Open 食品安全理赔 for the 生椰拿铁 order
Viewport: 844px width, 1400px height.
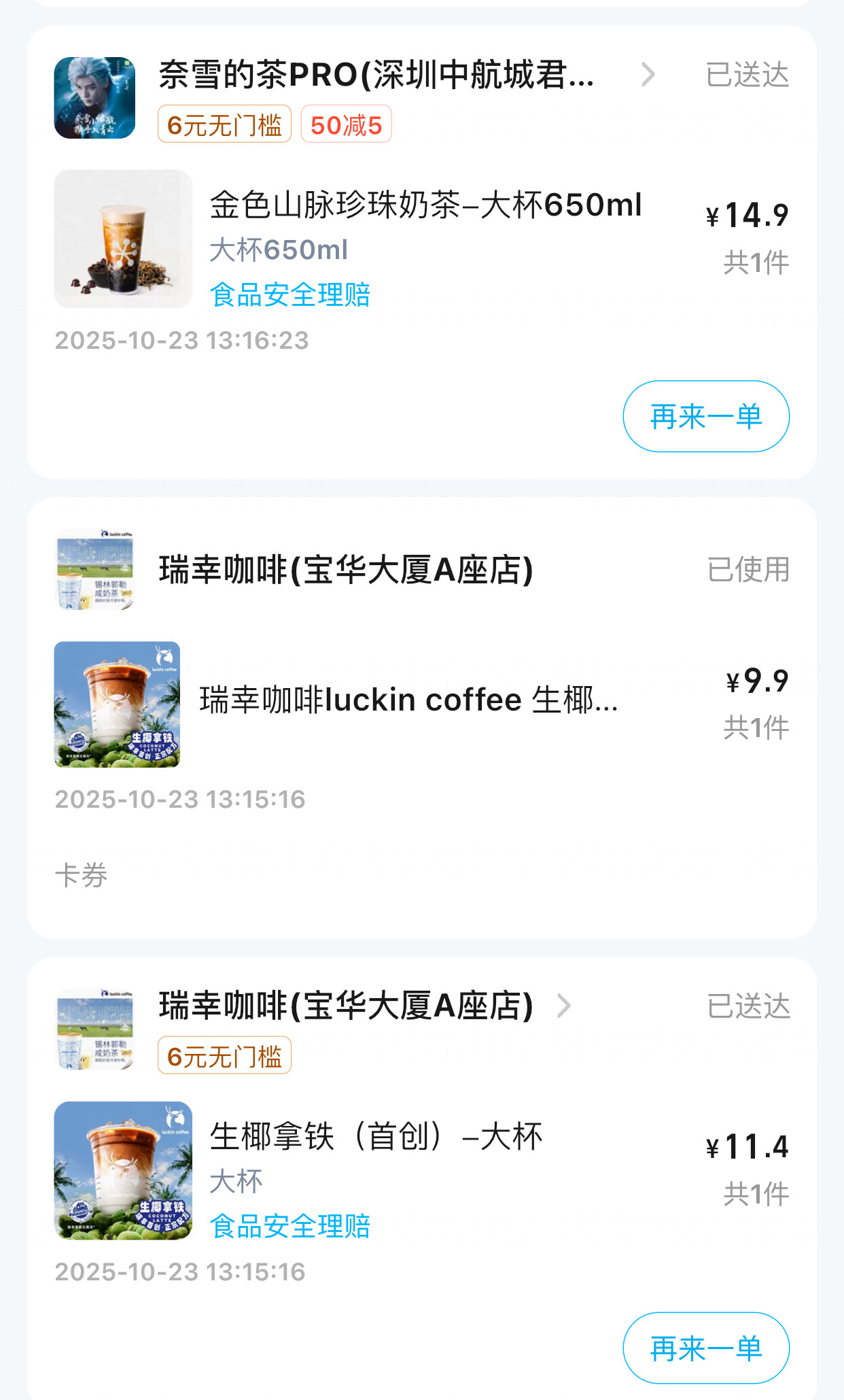(290, 1227)
